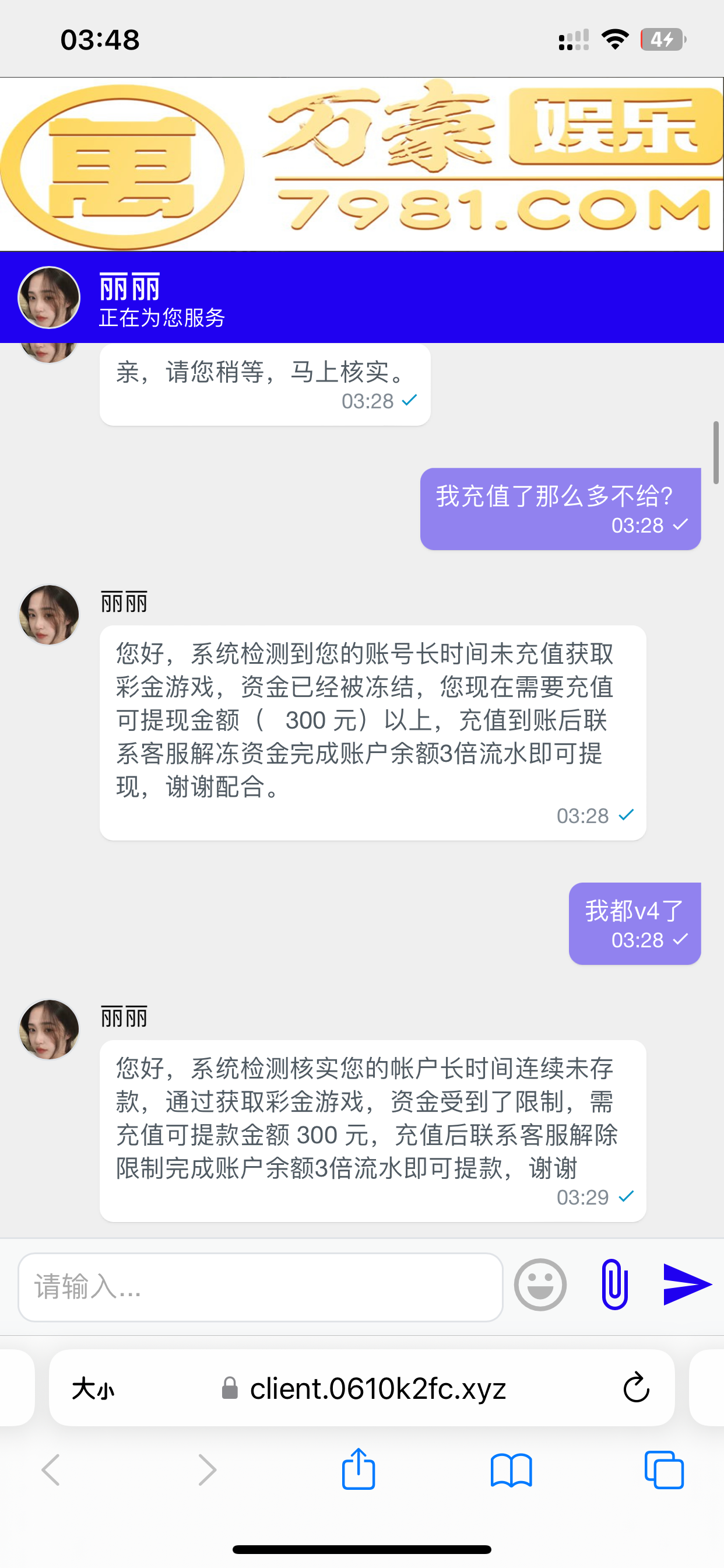Viewport: 724px width, 1568px height.
Task: Open 丽丽's profile avatar in header
Action: (48, 297)
